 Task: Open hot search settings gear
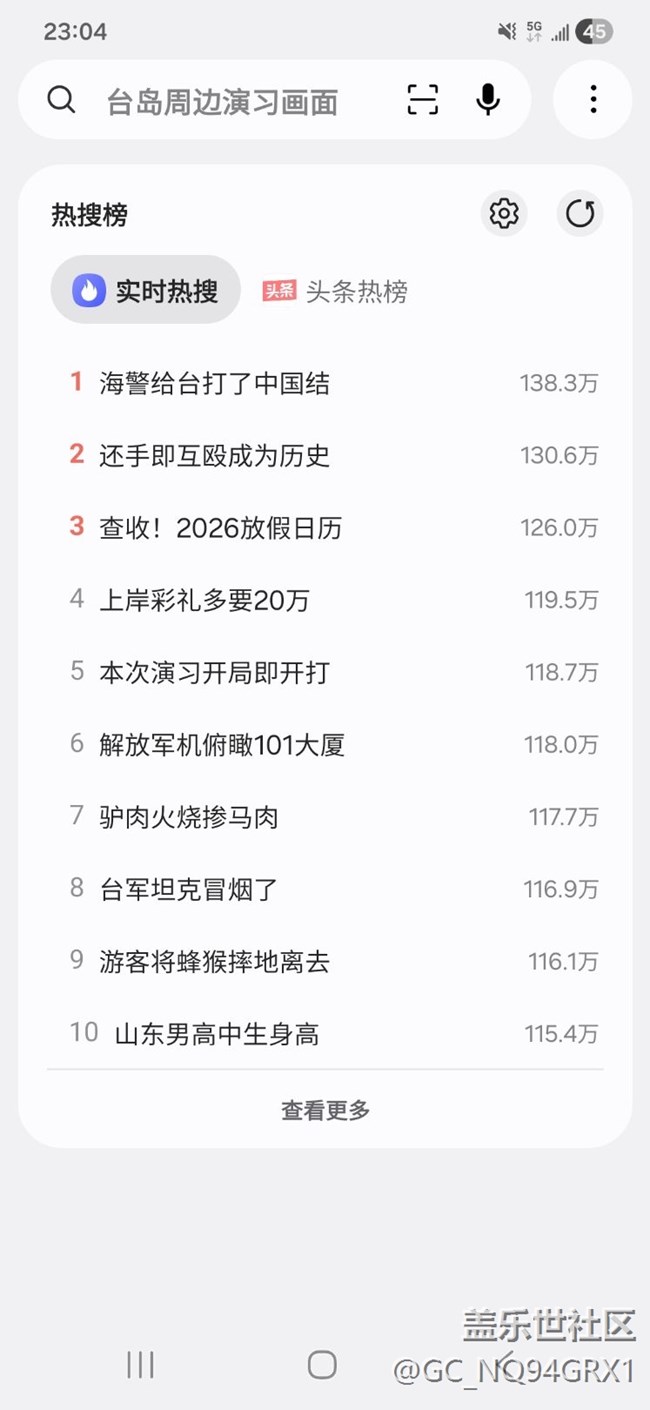coord(504,214)
